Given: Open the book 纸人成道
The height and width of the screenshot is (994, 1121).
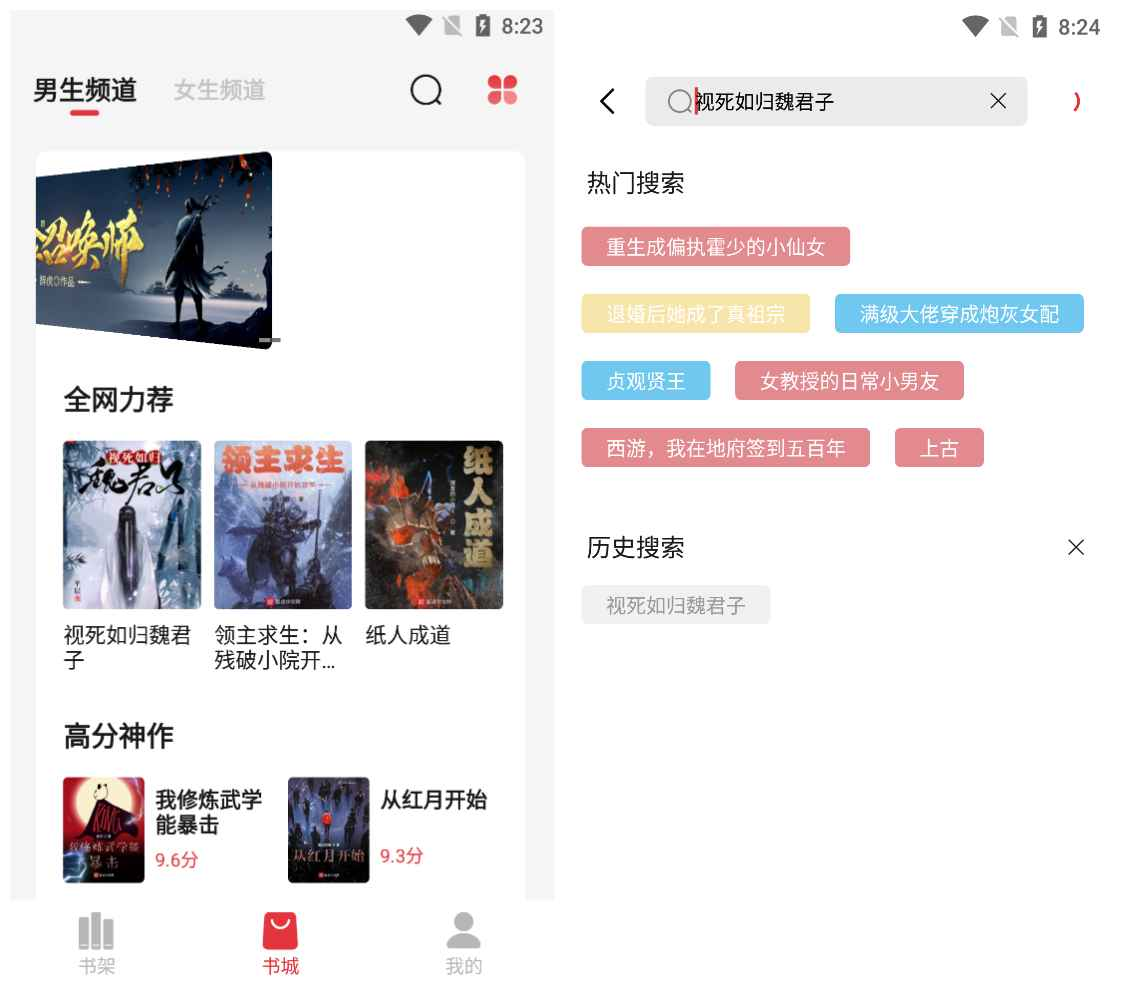Looking at the screenshot, I should [x=434, y=525].
